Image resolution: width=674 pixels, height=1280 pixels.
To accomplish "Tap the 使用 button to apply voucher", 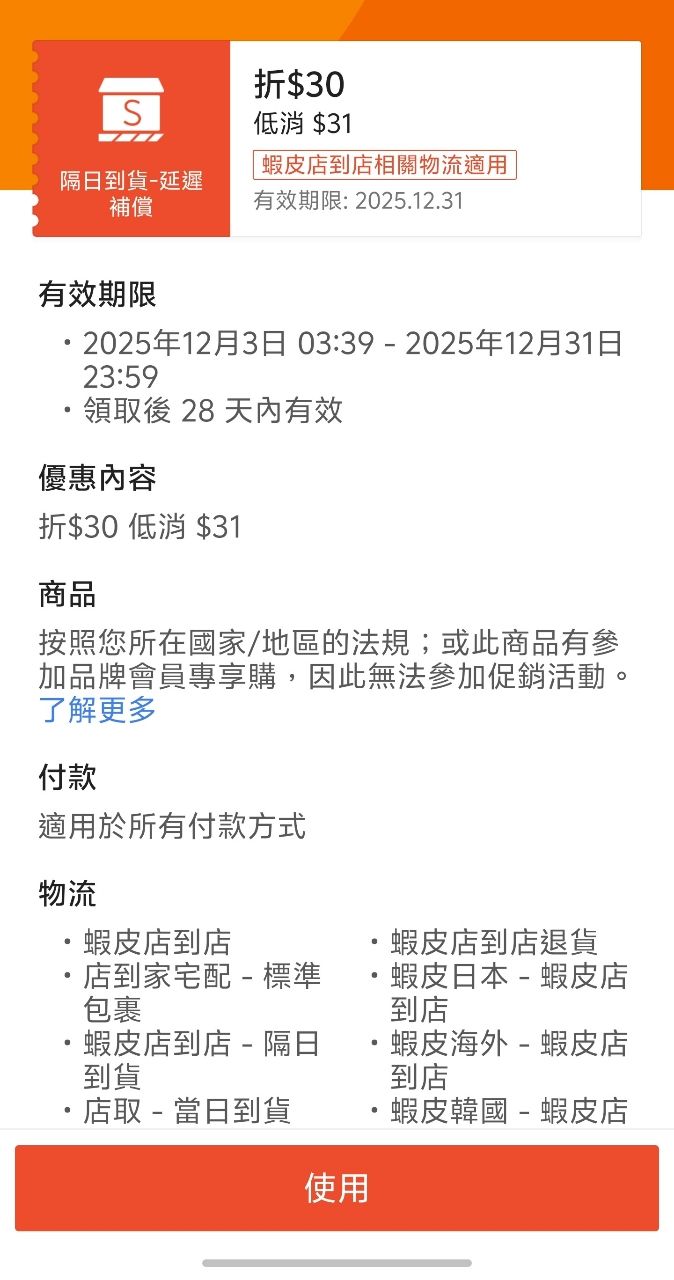I will pos(337,1188).
